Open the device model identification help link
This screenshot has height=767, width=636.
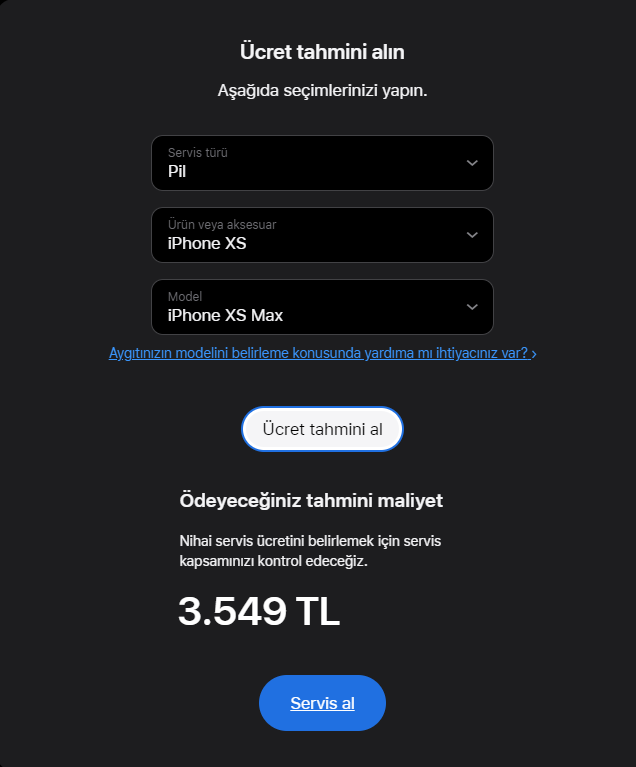pos(322,353)
